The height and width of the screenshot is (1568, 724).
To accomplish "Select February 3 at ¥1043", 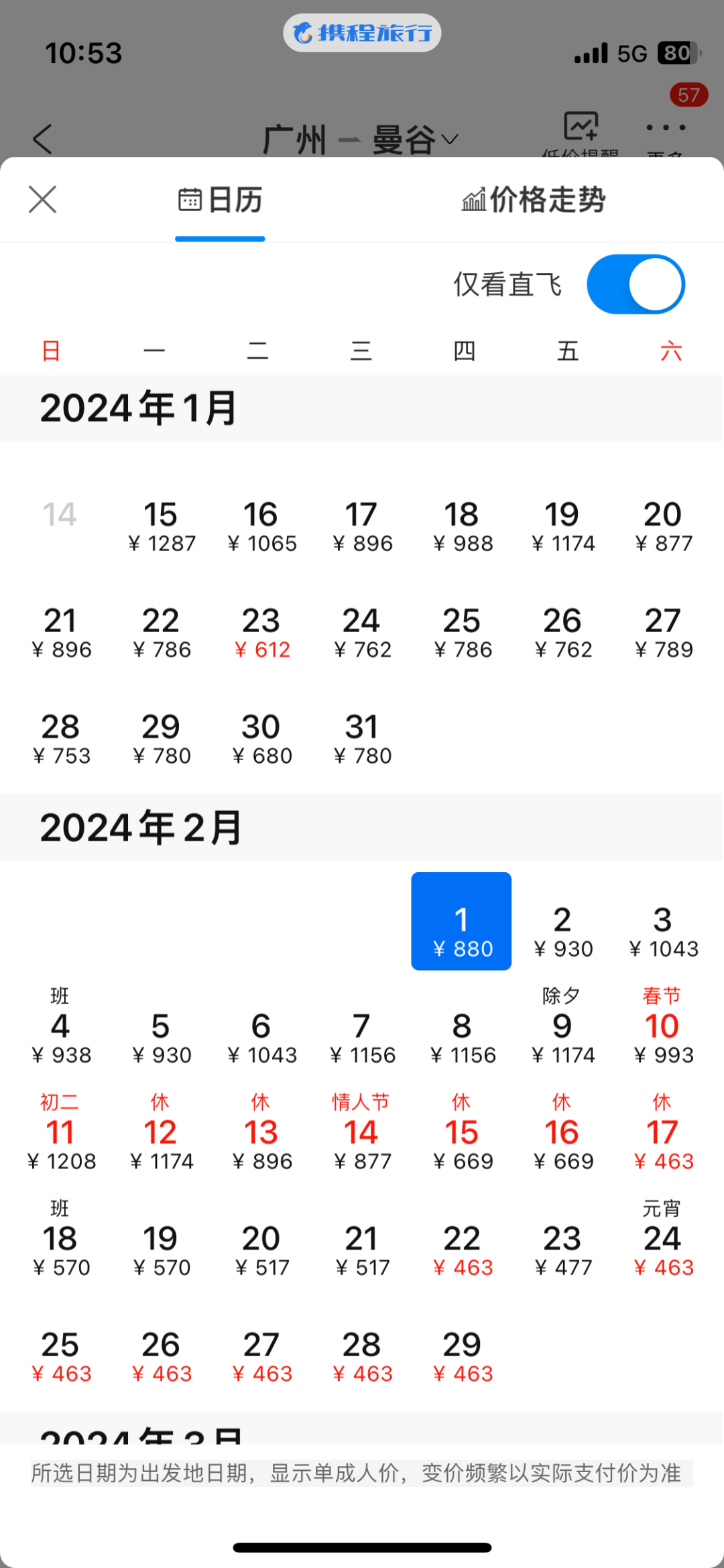I will tap(663, 932).
